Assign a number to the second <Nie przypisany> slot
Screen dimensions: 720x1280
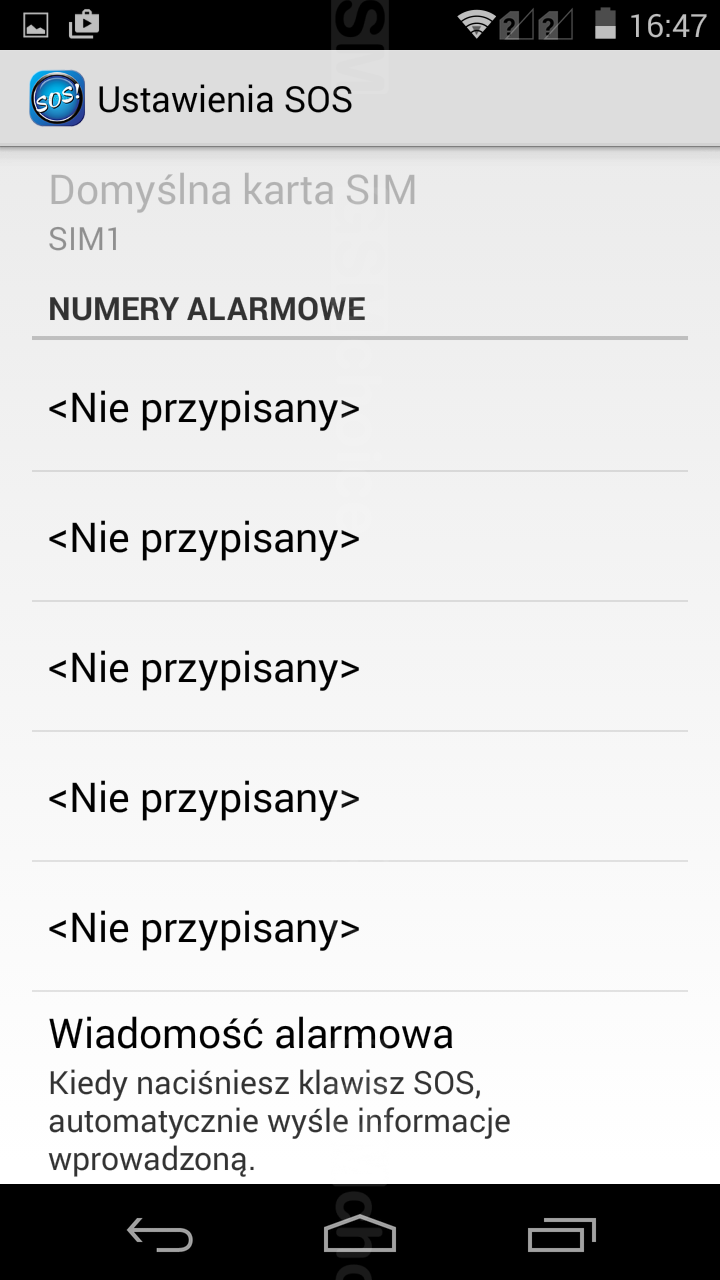[360, 538]
